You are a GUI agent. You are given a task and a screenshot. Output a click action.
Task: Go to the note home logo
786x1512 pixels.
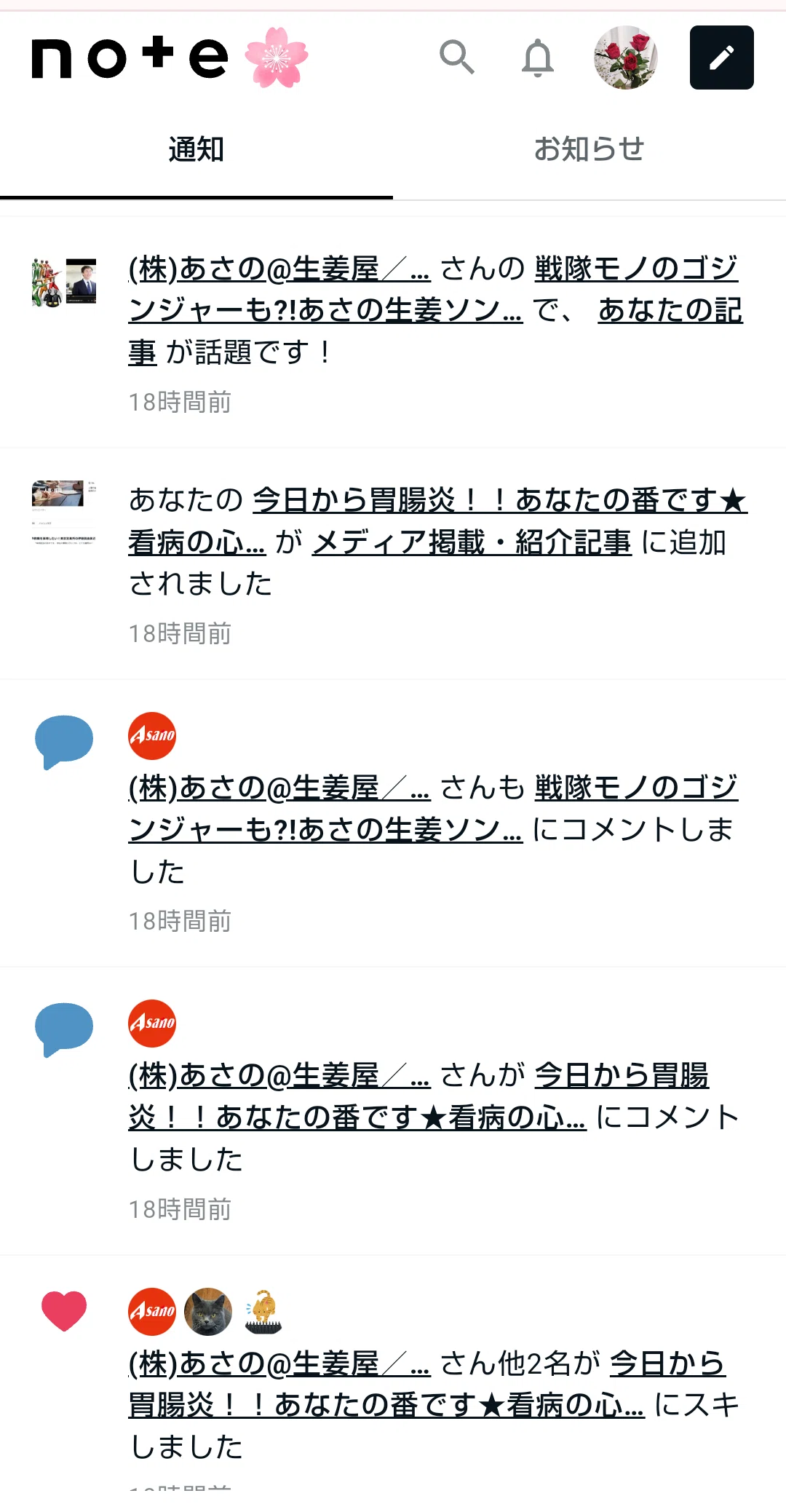click(x=170, y=58)
